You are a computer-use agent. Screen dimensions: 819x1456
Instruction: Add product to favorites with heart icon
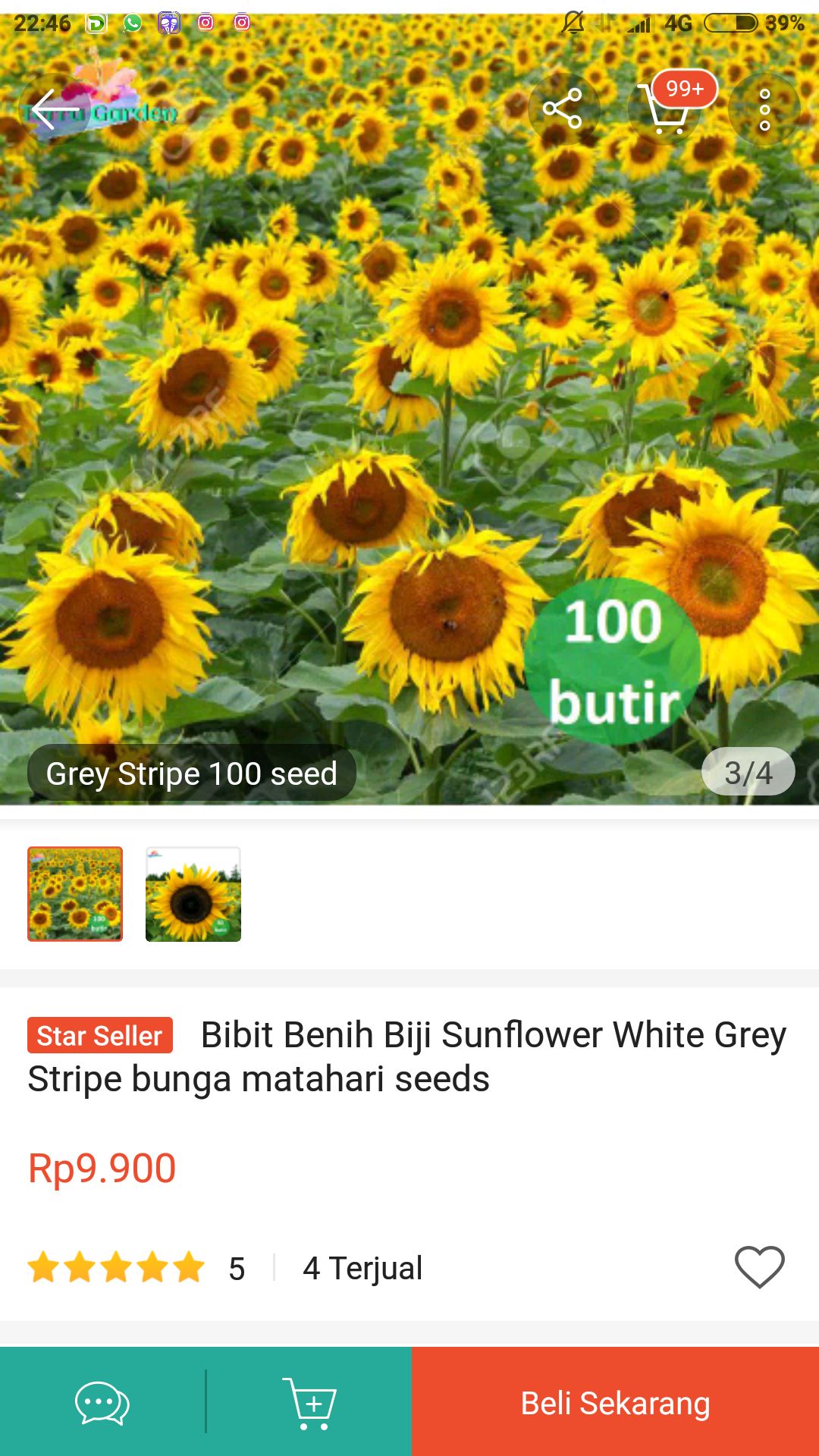(759, 1267)
